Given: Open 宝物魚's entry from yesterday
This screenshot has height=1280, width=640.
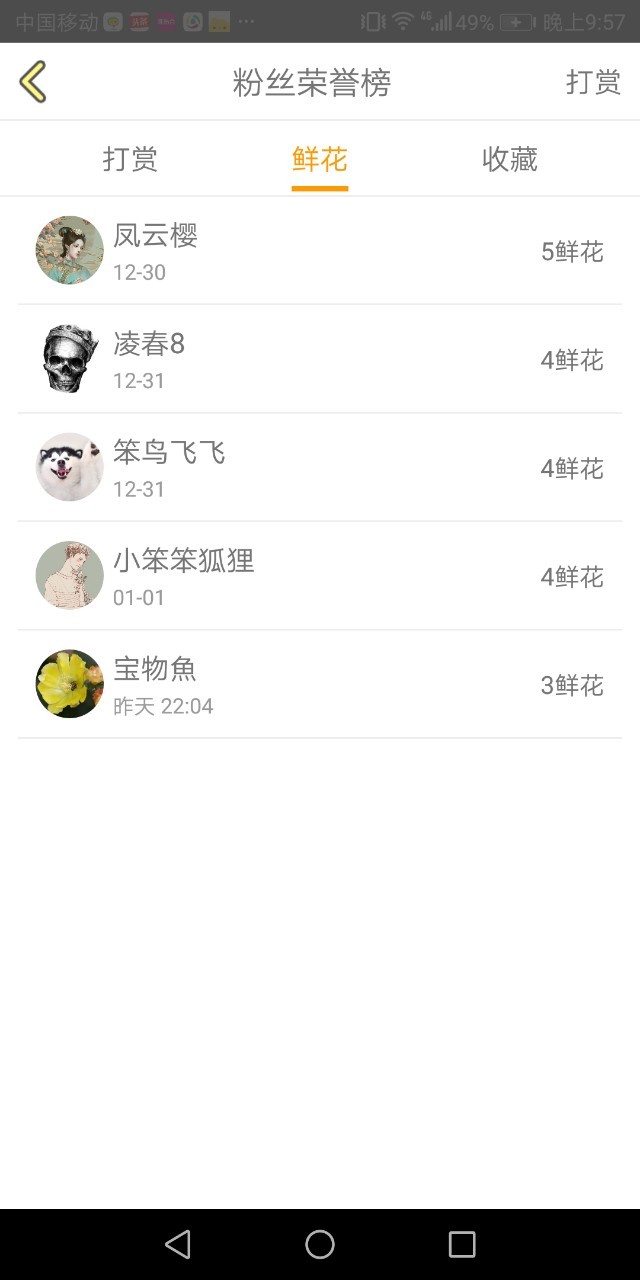Looking at the screenshot, I should pyautogui.click(x=320, y=684).
